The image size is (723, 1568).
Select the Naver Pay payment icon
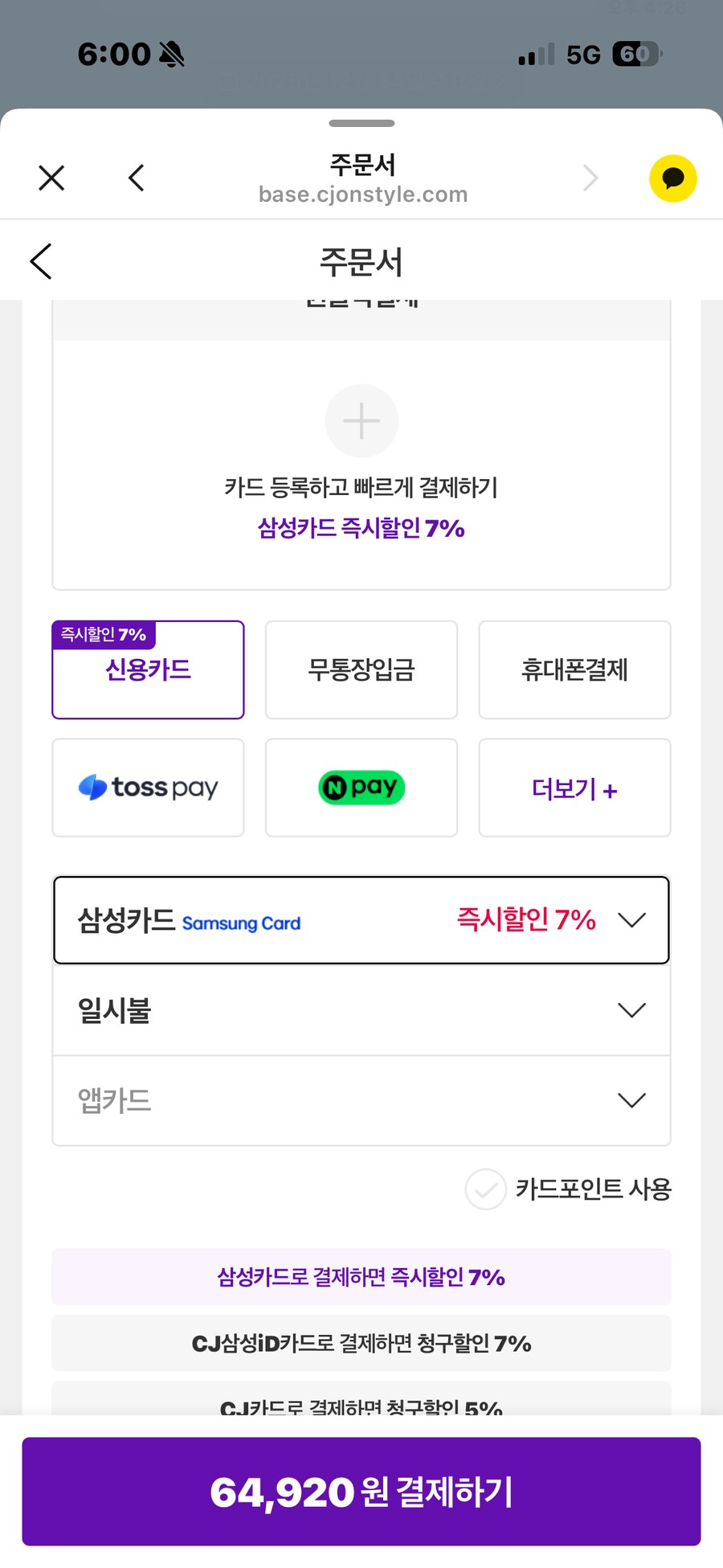[361, 788]
